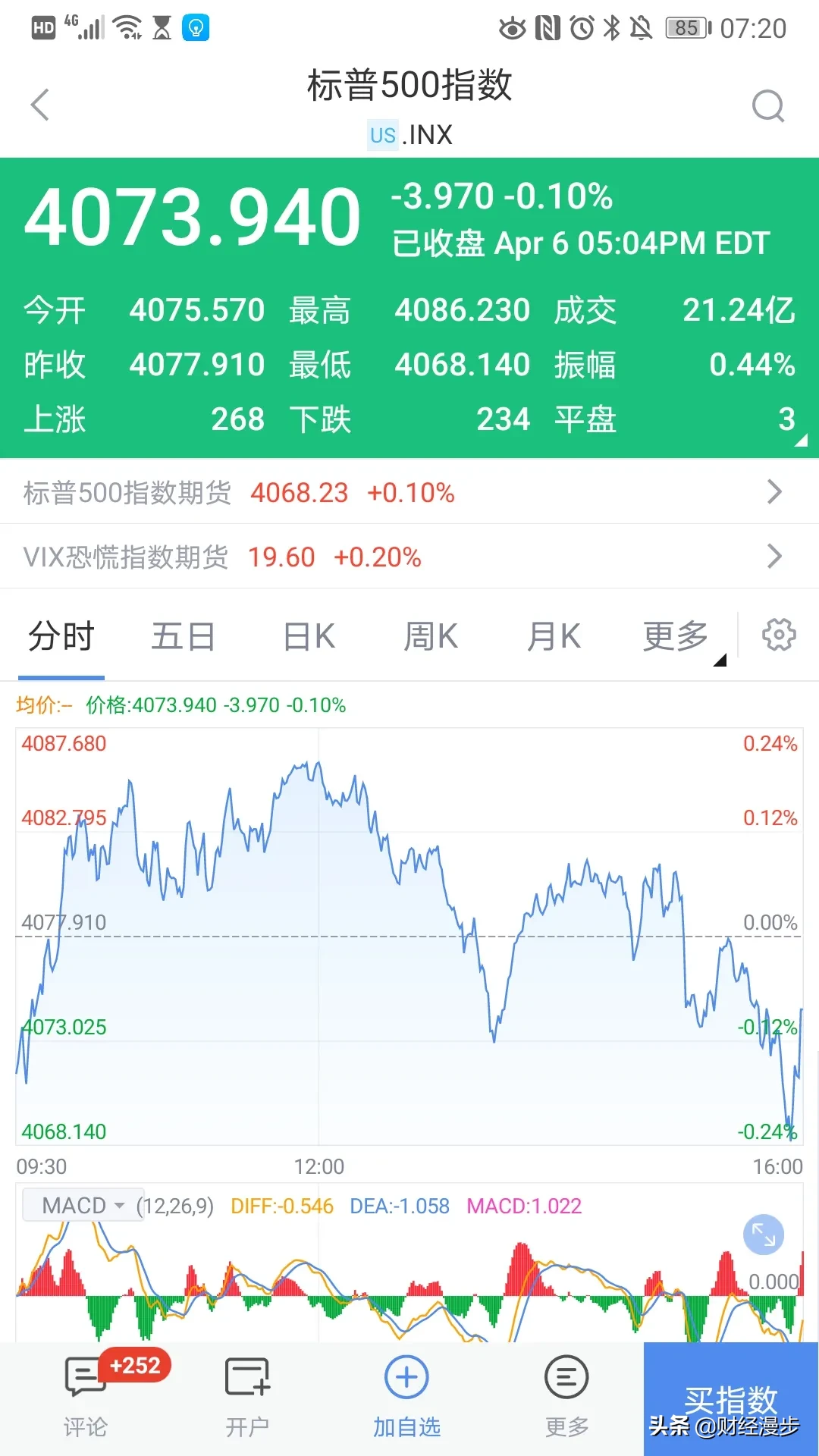The height and width of the screenshot is (1456, 819).
Task: Switch to the 五日 chart tab
Action: 183,636
